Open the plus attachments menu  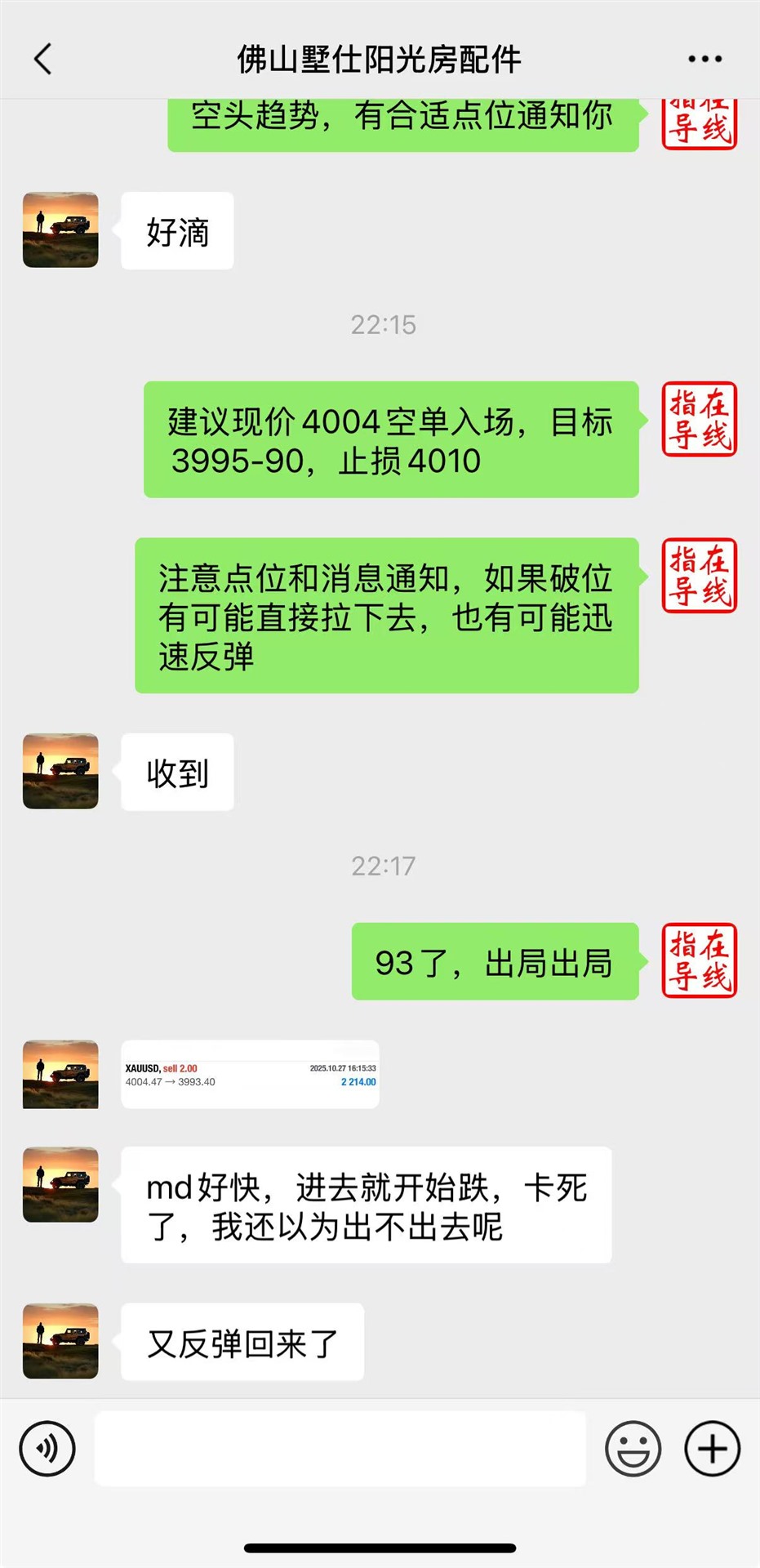click(x=712, y=1449)
